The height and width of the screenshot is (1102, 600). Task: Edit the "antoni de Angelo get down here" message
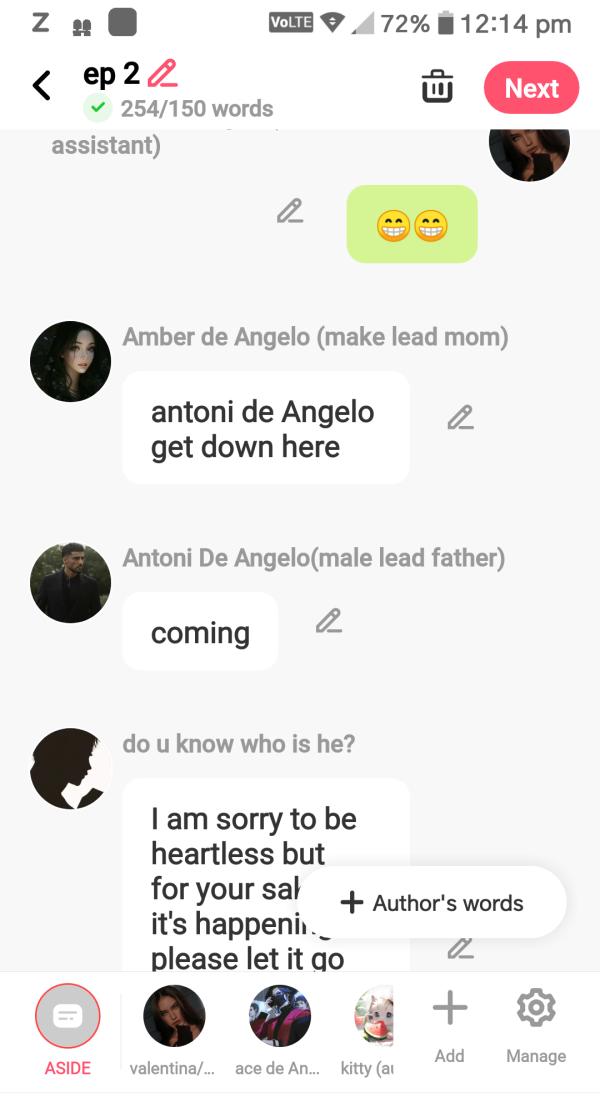pos(460,418)
